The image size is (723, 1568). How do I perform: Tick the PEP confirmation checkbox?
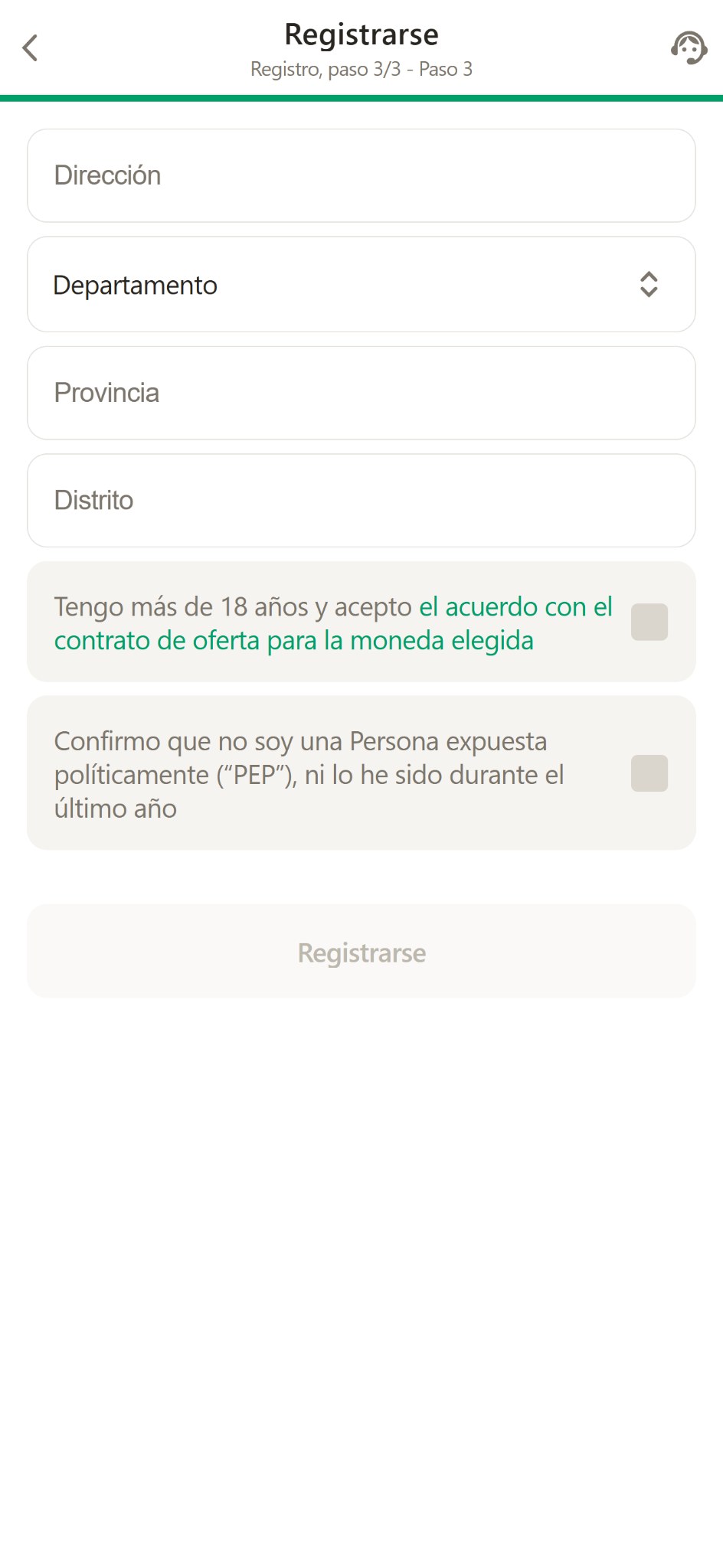[x=649, y=773]
